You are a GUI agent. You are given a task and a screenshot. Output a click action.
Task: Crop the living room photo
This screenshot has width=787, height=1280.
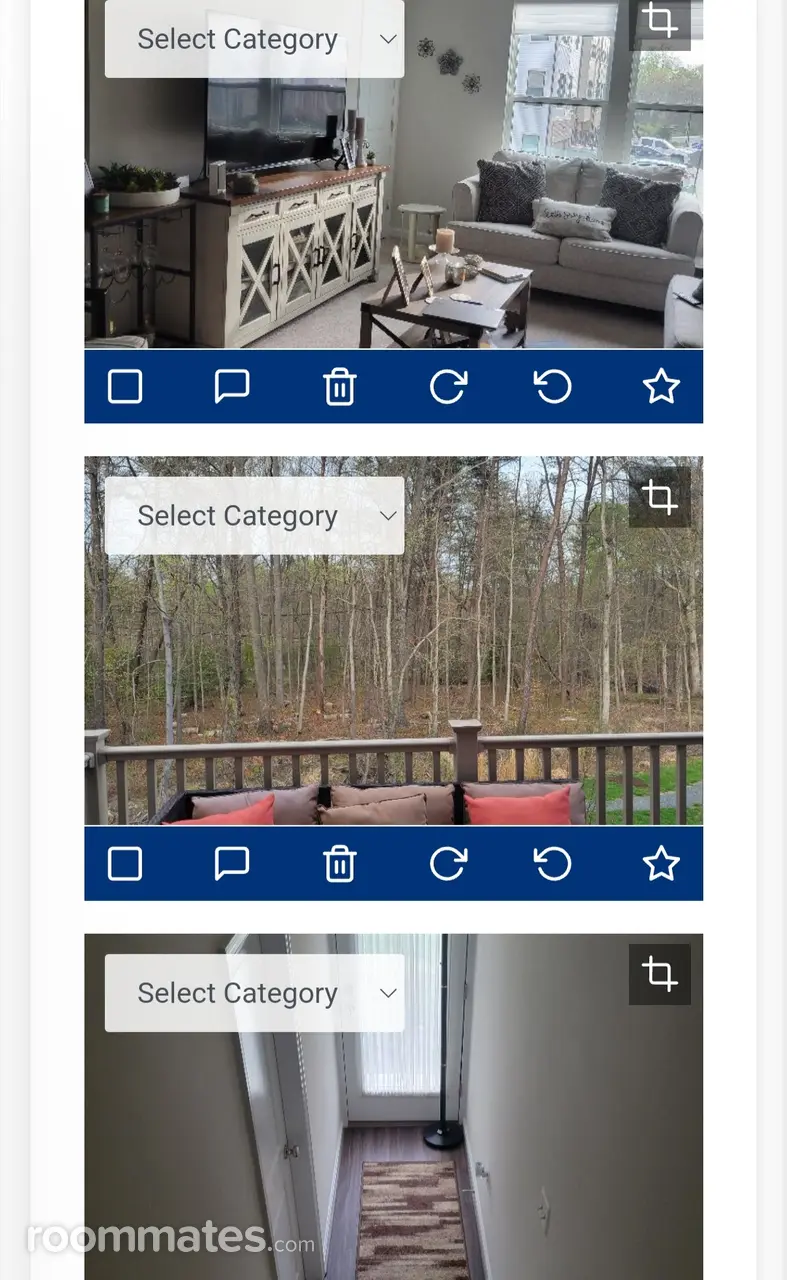pos(659,20)
